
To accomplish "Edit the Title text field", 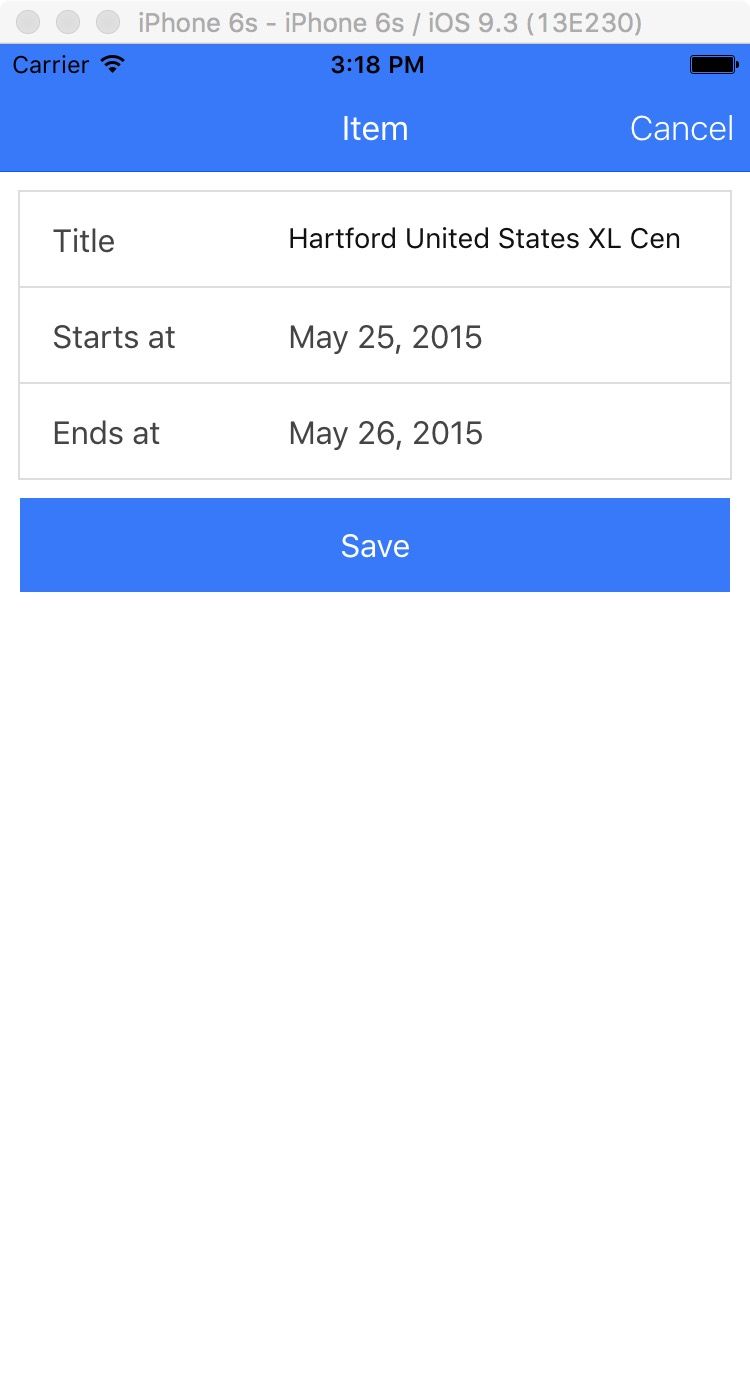I will tap(485, 239).
